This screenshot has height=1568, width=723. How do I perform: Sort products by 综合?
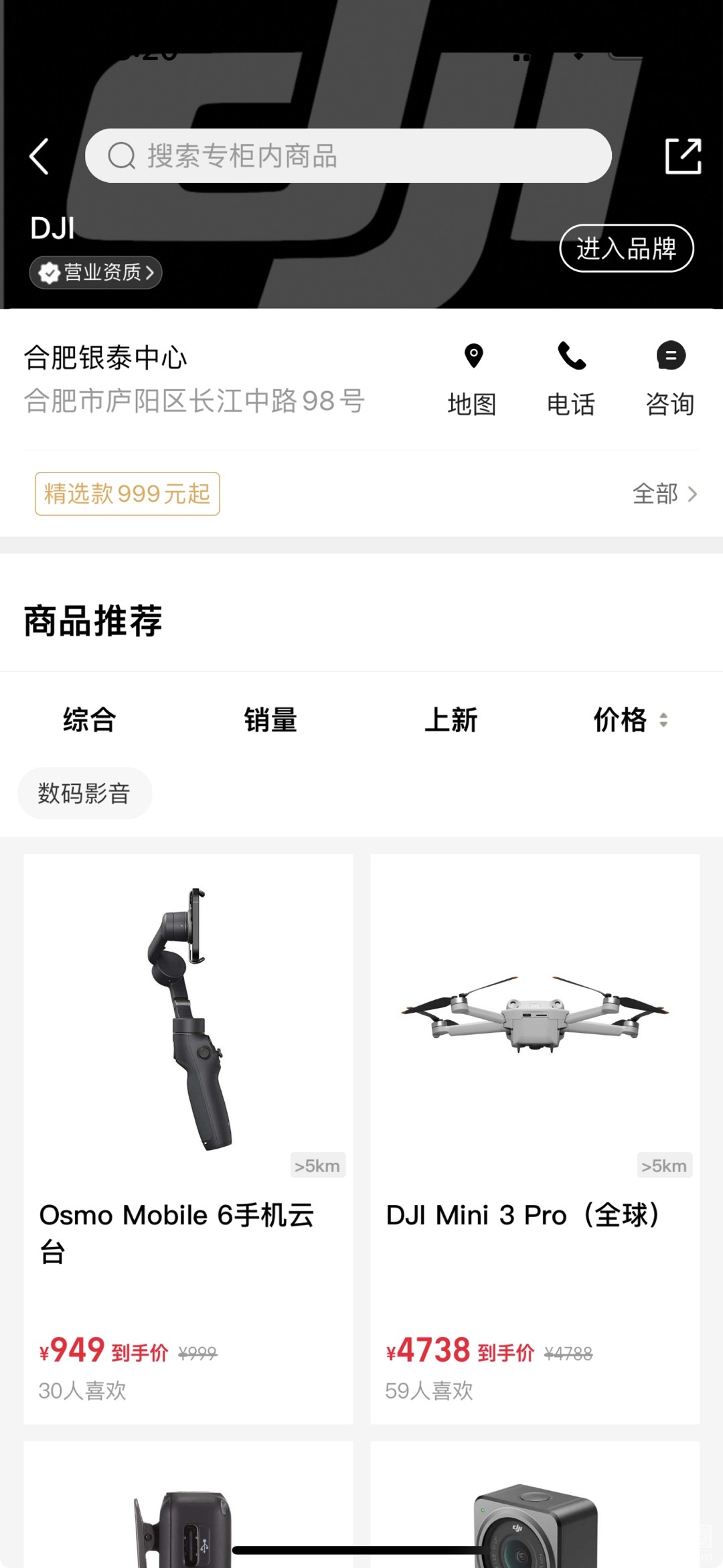(x=90, y=720)
